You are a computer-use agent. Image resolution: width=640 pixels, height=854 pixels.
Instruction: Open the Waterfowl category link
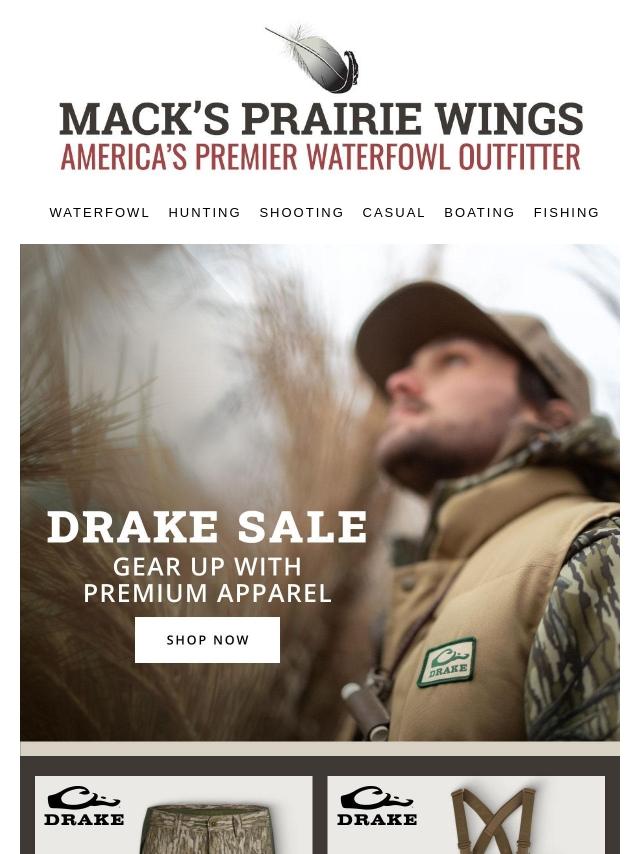coord(99,213)
